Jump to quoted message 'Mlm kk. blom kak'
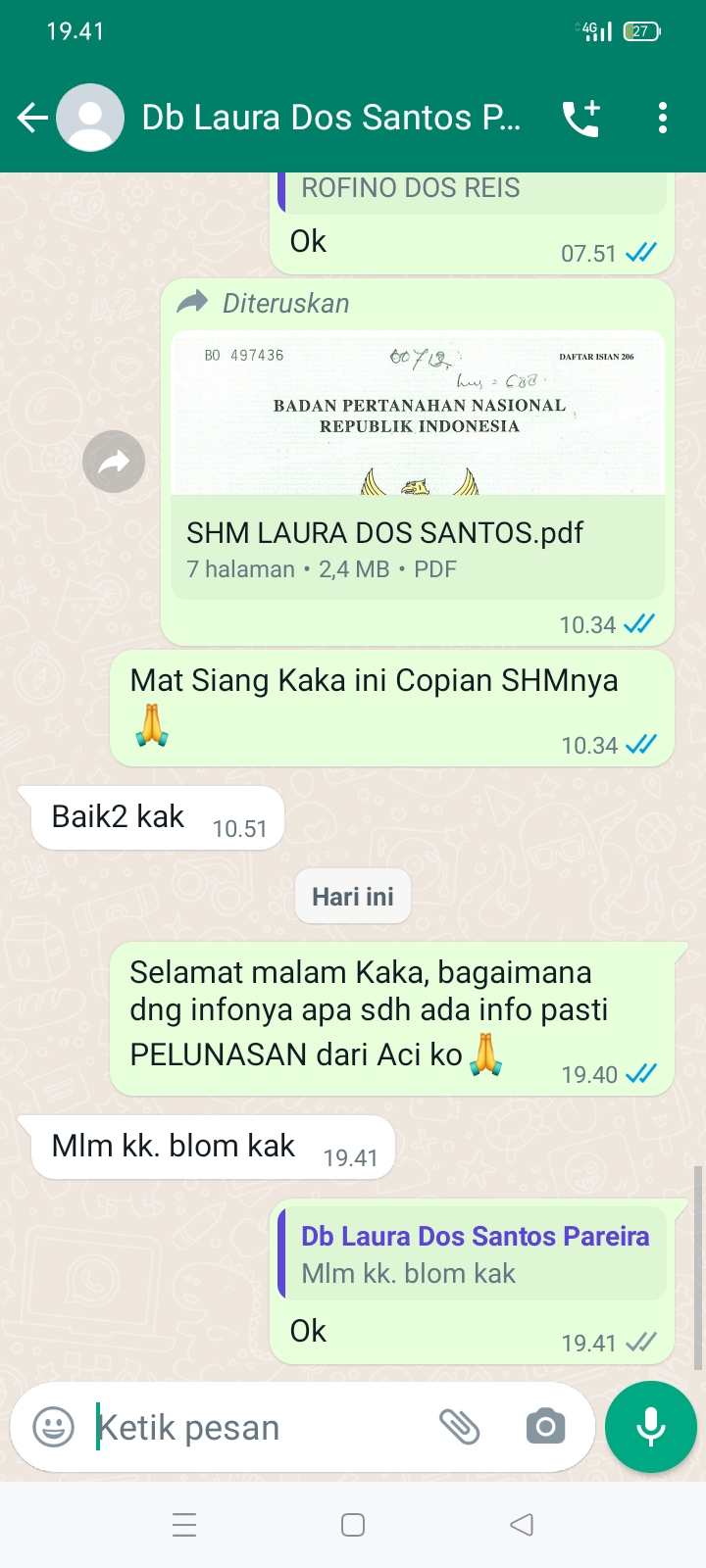706x1568 pixels. point(473,1254)
